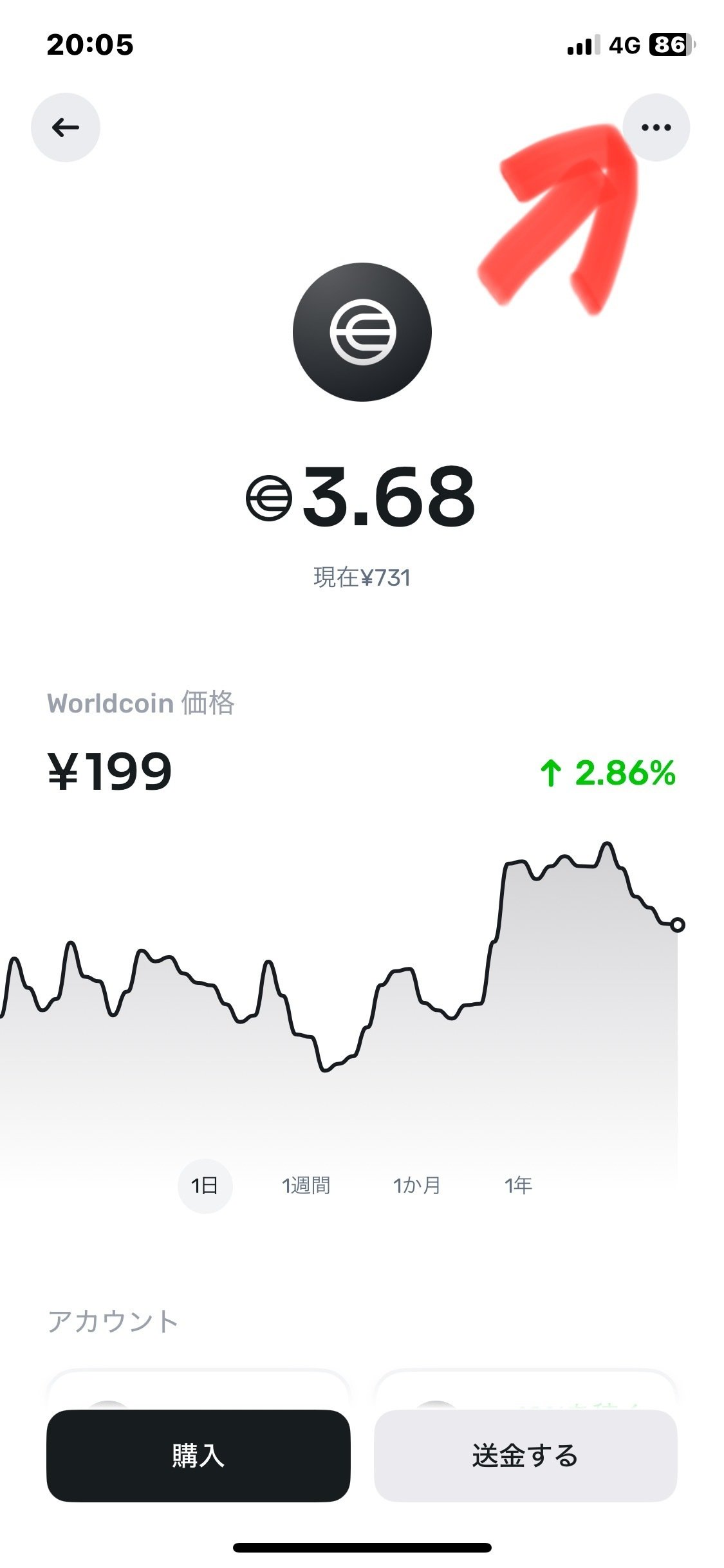Open the three-dot overflow menu
Screen dimensions: 724x1568
[x=656, y=127]
